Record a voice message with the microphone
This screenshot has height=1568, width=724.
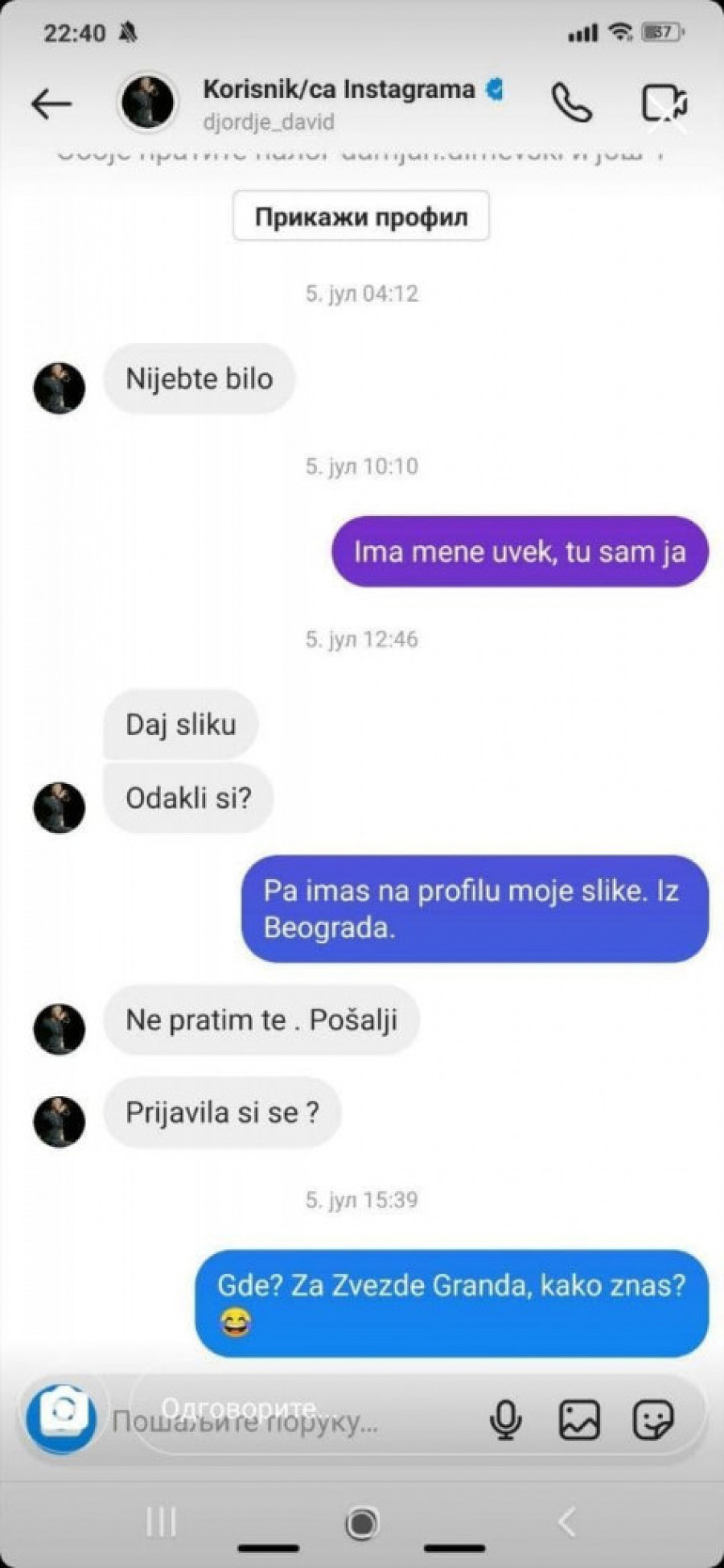tap(506, 1419)
